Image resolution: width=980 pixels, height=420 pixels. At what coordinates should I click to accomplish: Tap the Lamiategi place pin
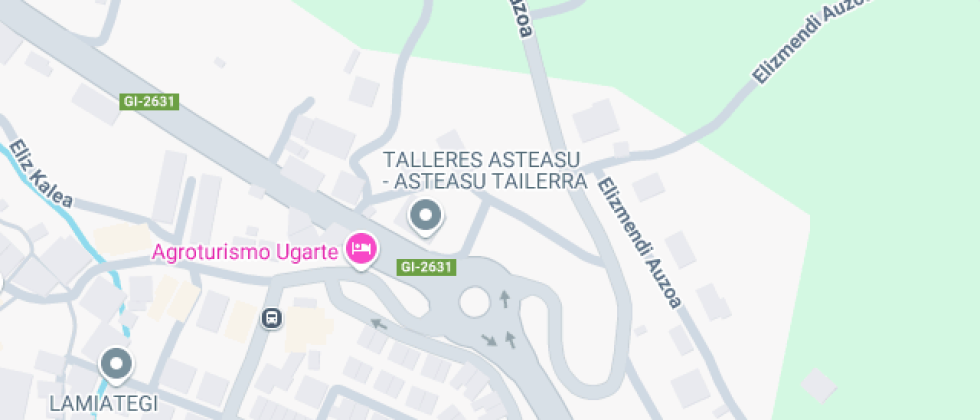point(117,364)
